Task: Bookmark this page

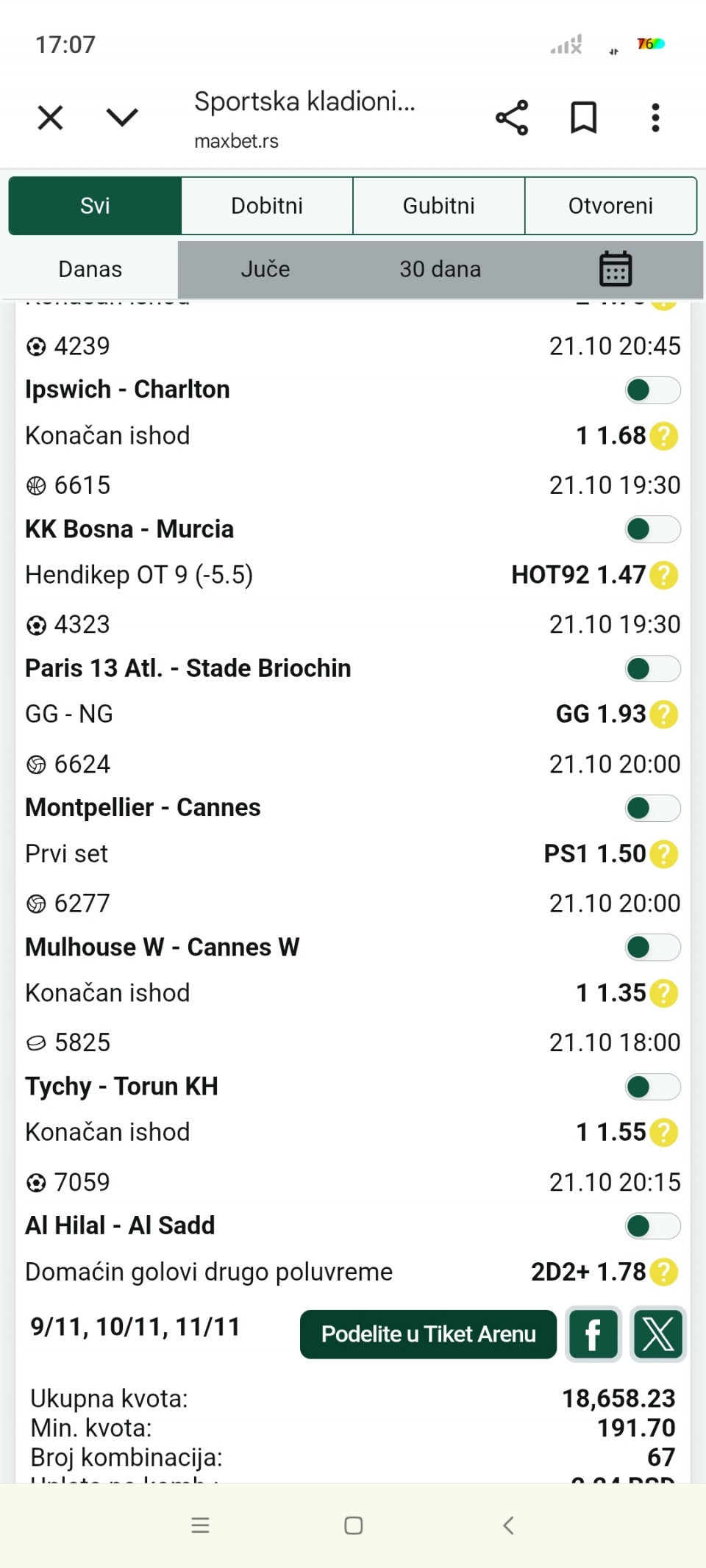Action: 584,118
